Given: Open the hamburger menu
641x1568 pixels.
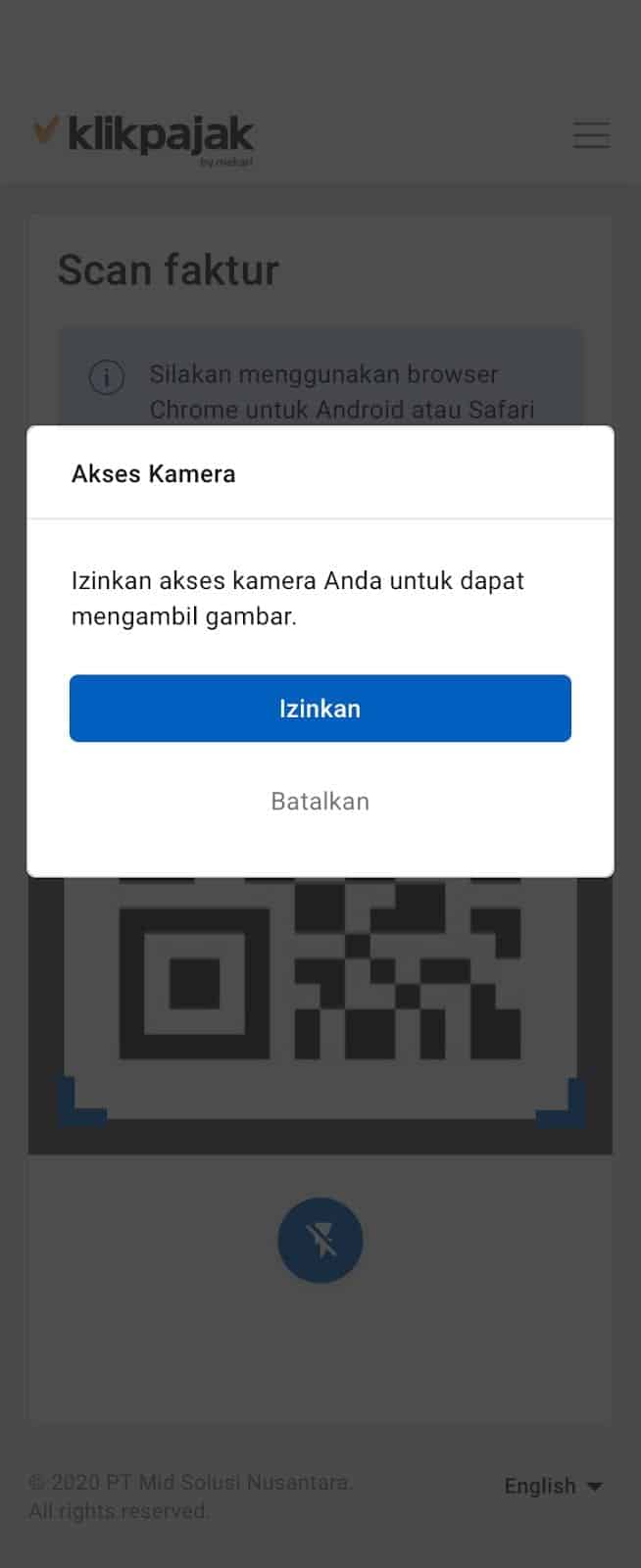Looking at the screenshot, I should click(591, 135).
